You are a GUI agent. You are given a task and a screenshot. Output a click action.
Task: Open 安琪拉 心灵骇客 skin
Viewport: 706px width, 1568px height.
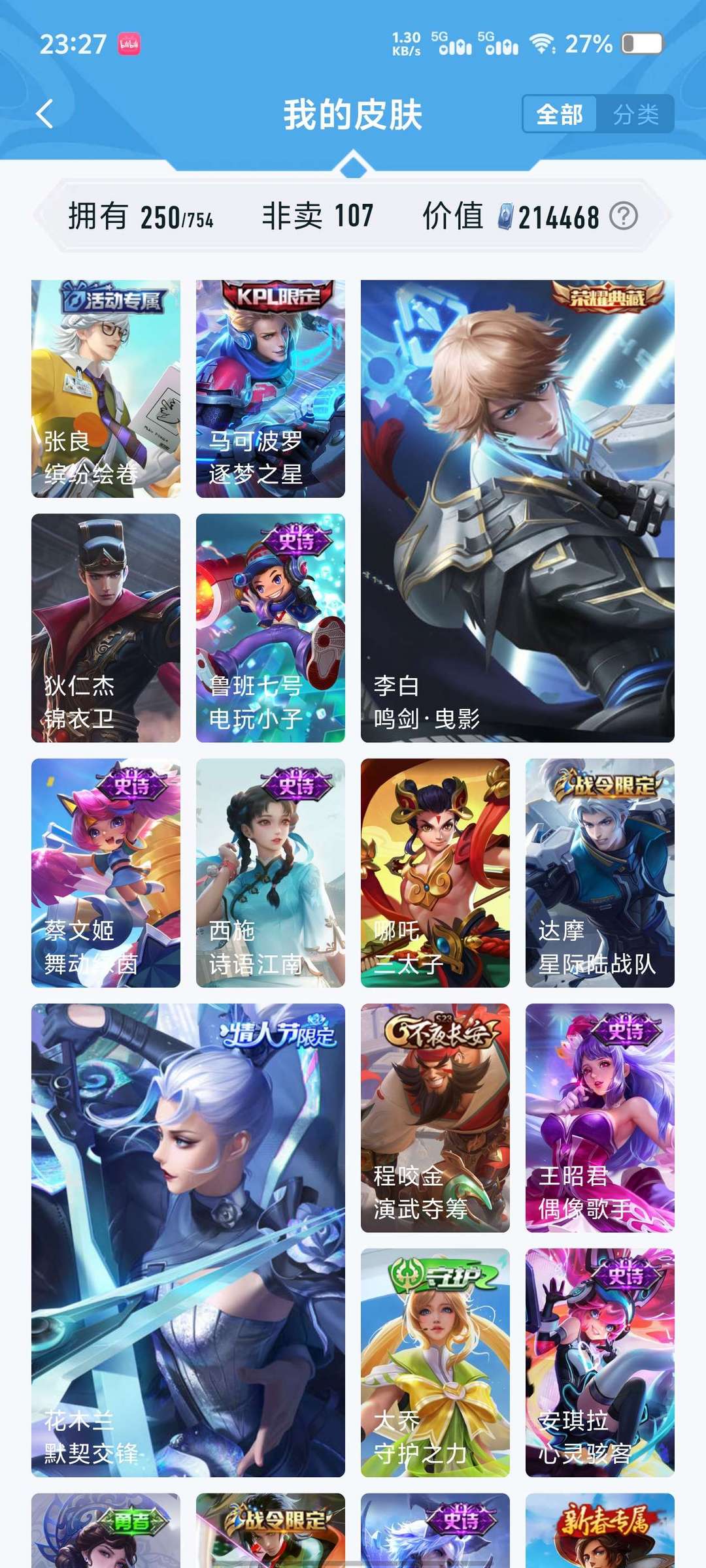pos(599,1362)
